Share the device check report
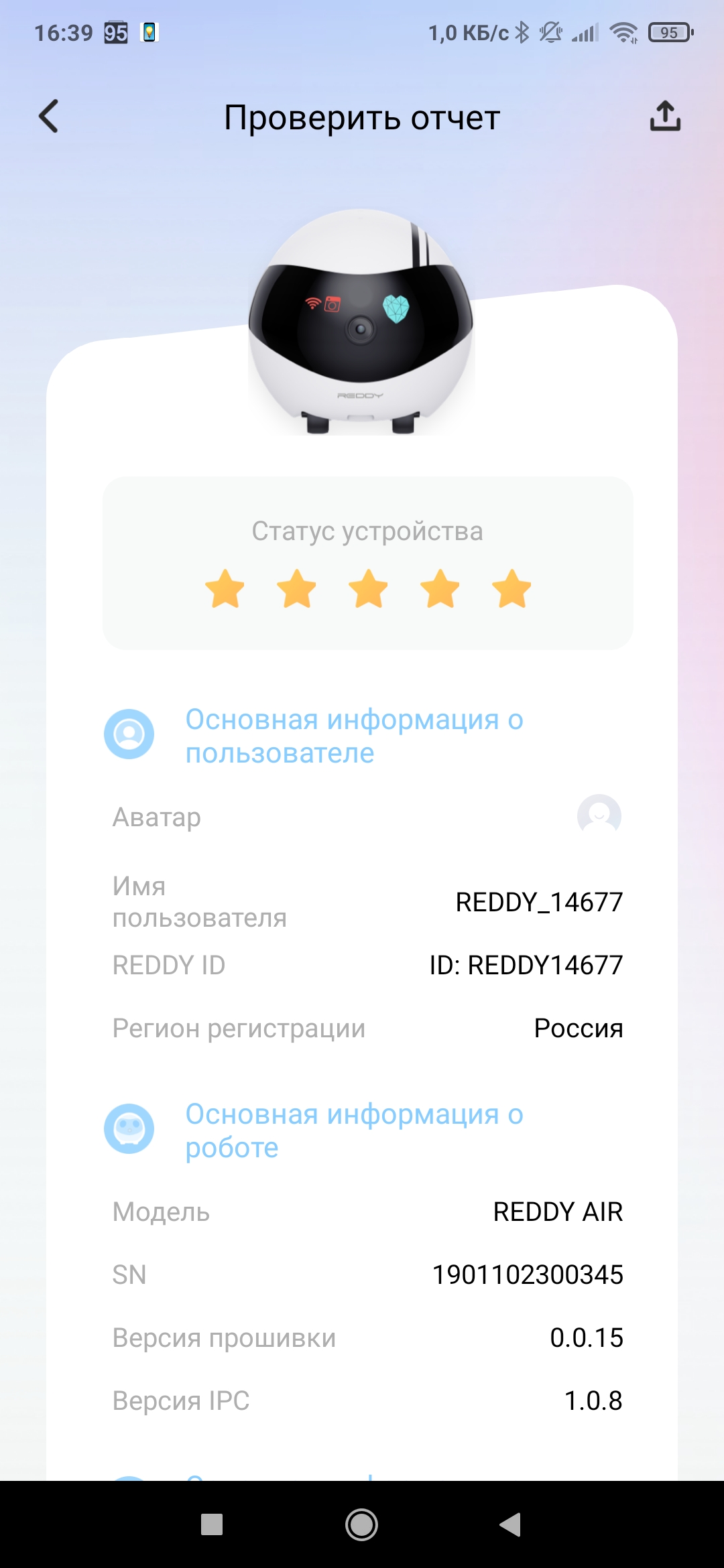Image resolution: width=724 pixels, height=1568 pixels. [664, 117]
